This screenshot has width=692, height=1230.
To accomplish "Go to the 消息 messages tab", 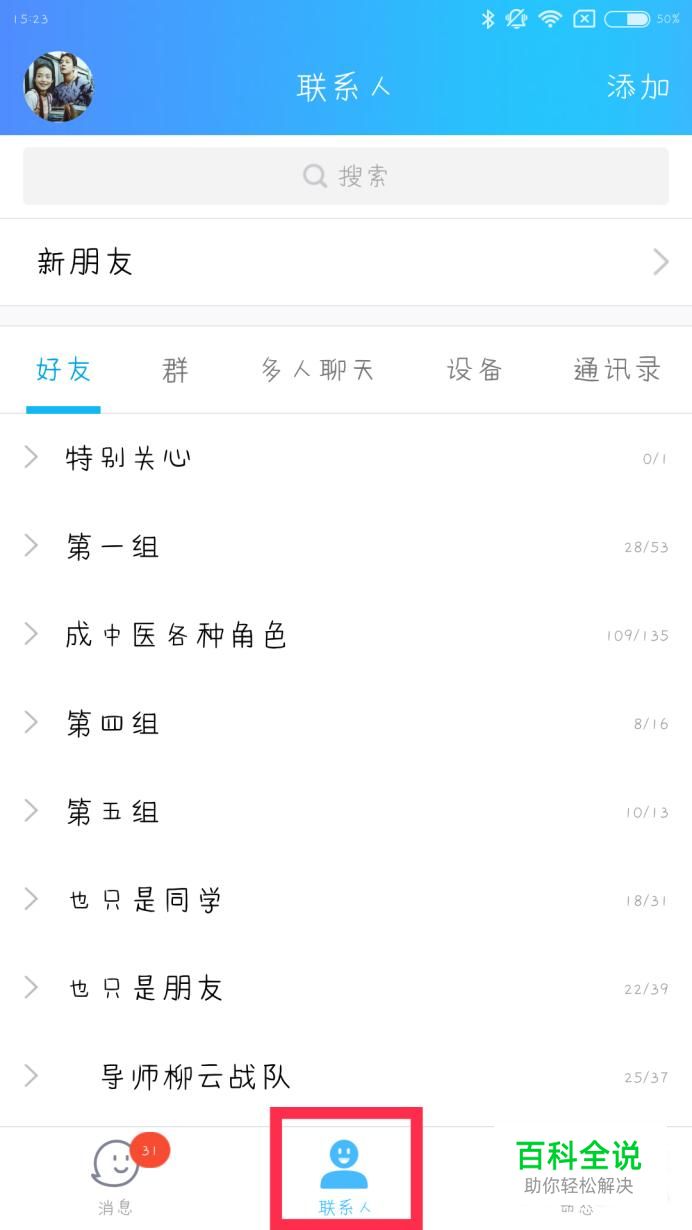I will (x=115, y=1178).
